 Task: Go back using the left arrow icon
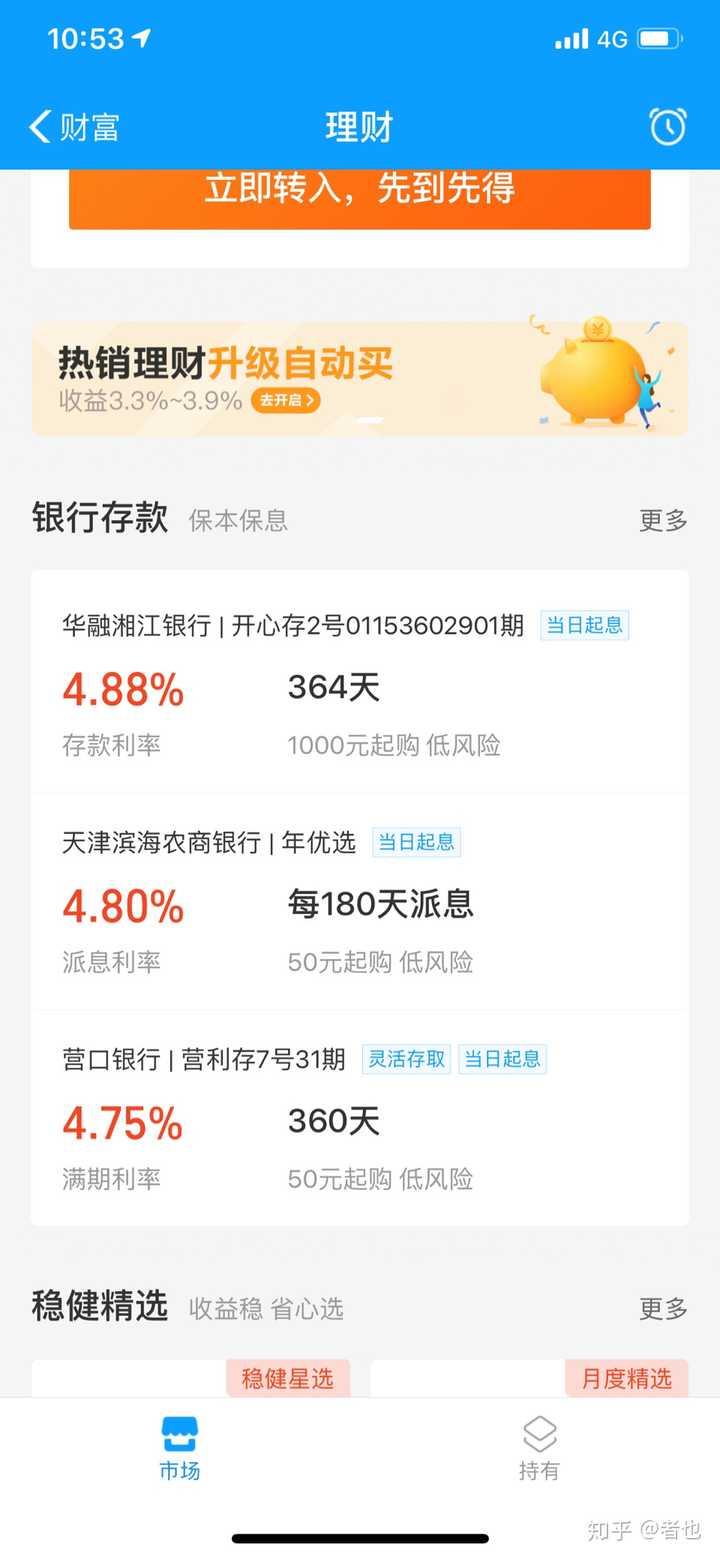click(x=36, y=127)
